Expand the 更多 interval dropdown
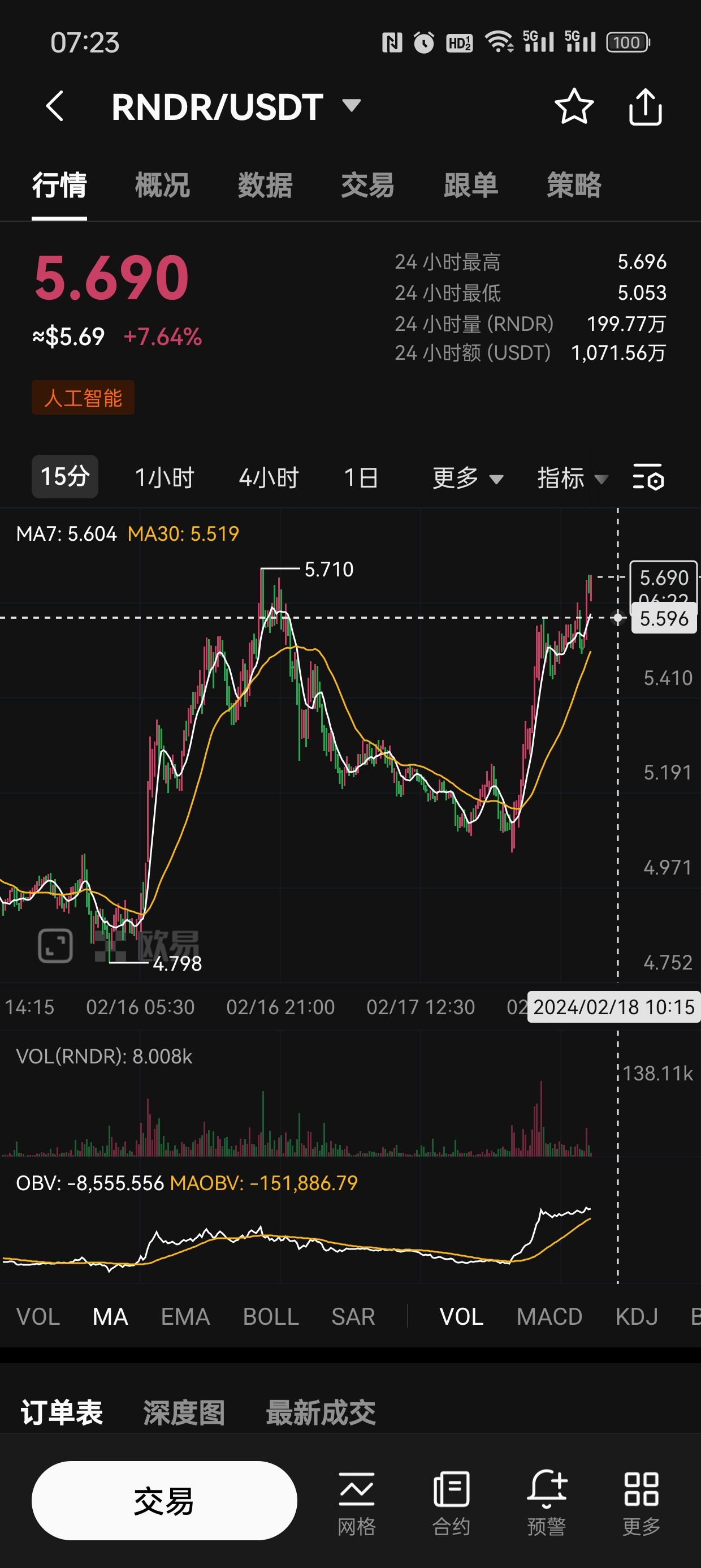Screen dimensions: 701x1568 [468, 478]
